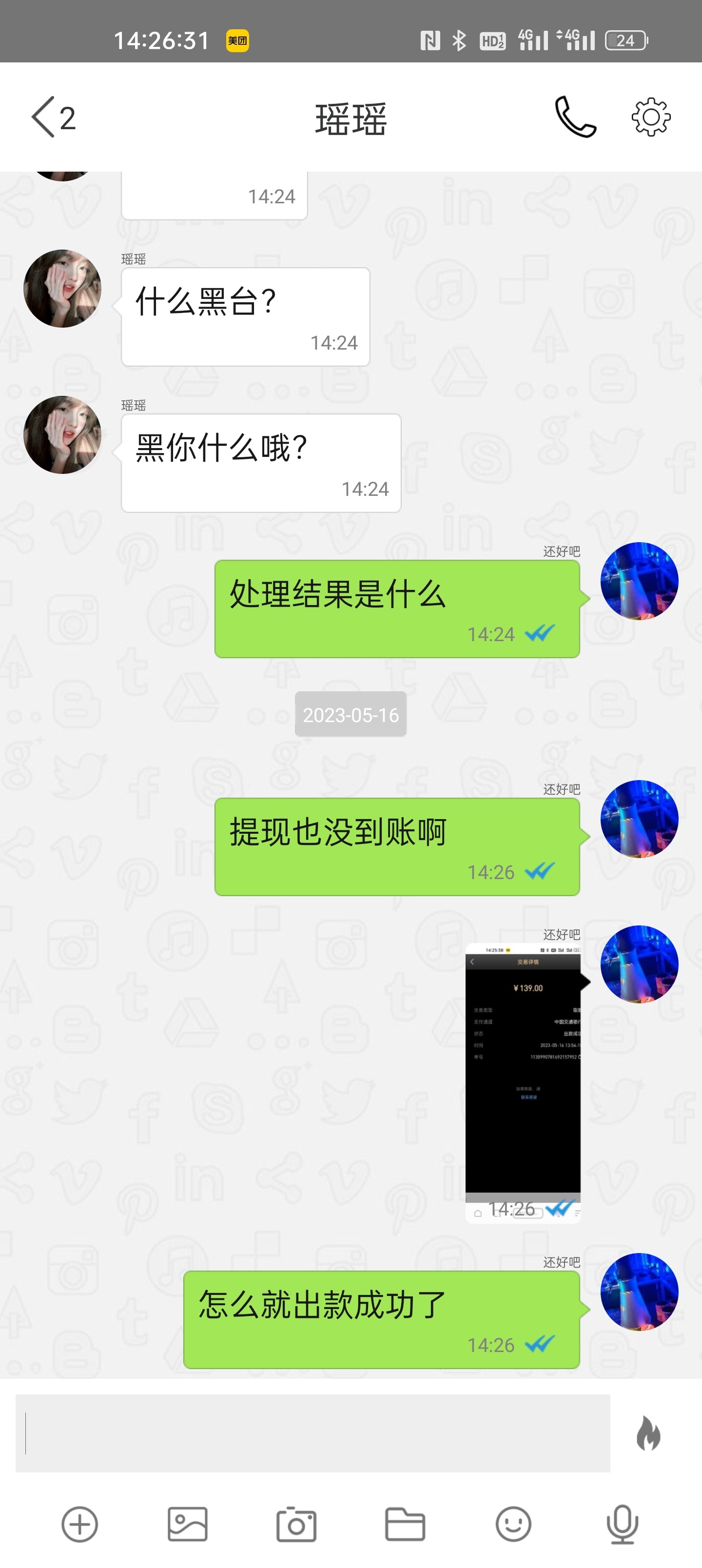Screen dimensions: 702x1568
Task: Open chat settings gear
Action: (651, 117)
